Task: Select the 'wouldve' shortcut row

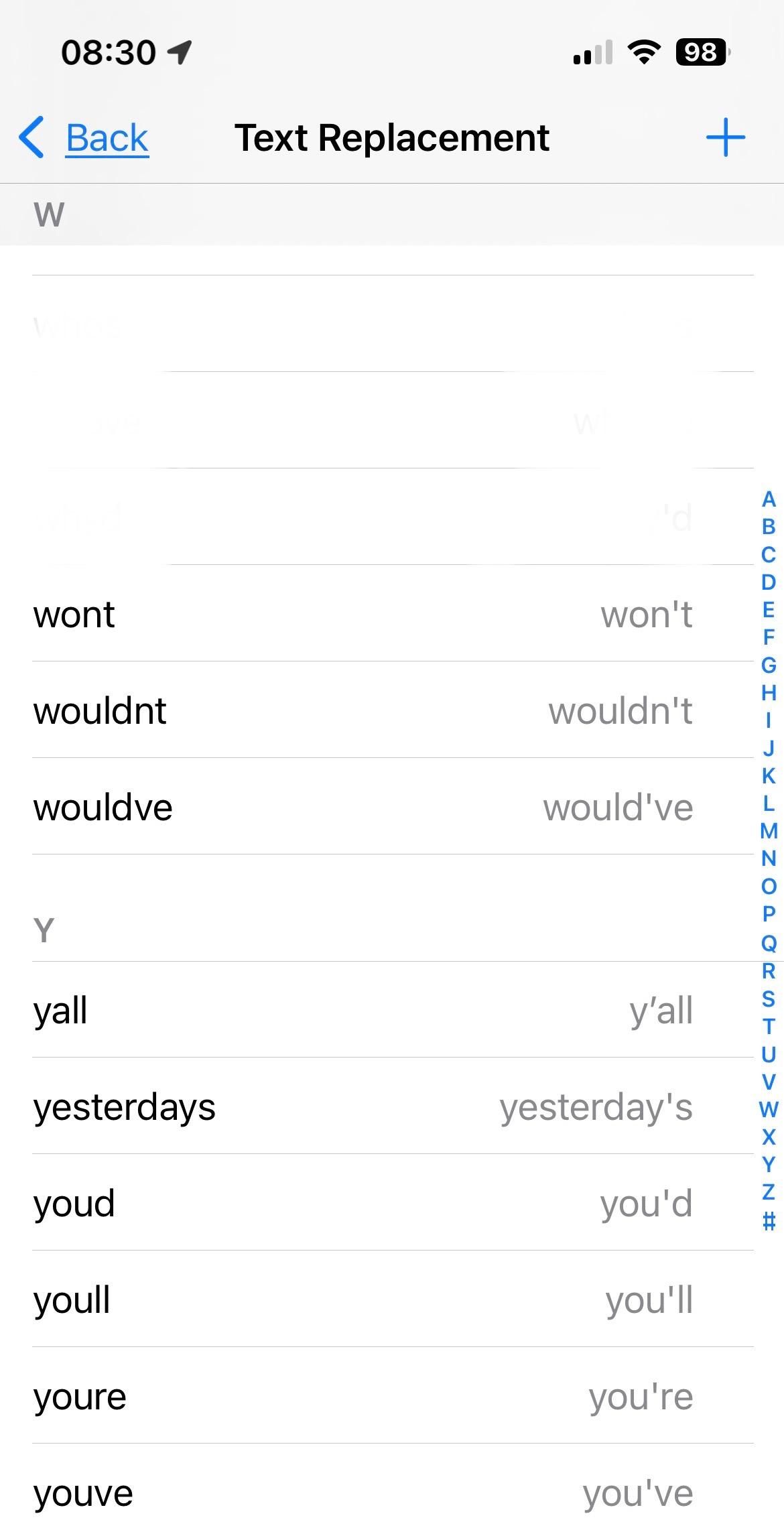Action: pyautogui.click(x=392, y=806)
